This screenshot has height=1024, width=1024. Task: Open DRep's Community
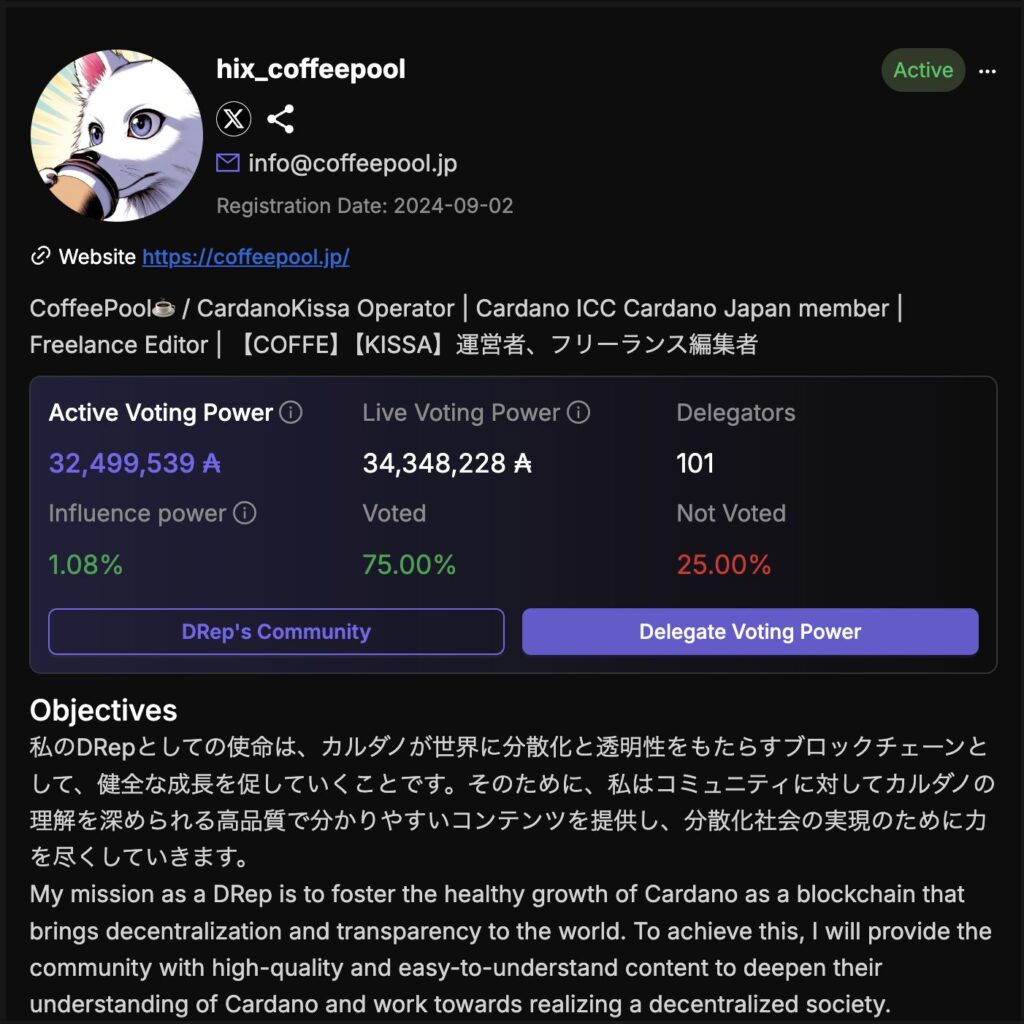276,632
